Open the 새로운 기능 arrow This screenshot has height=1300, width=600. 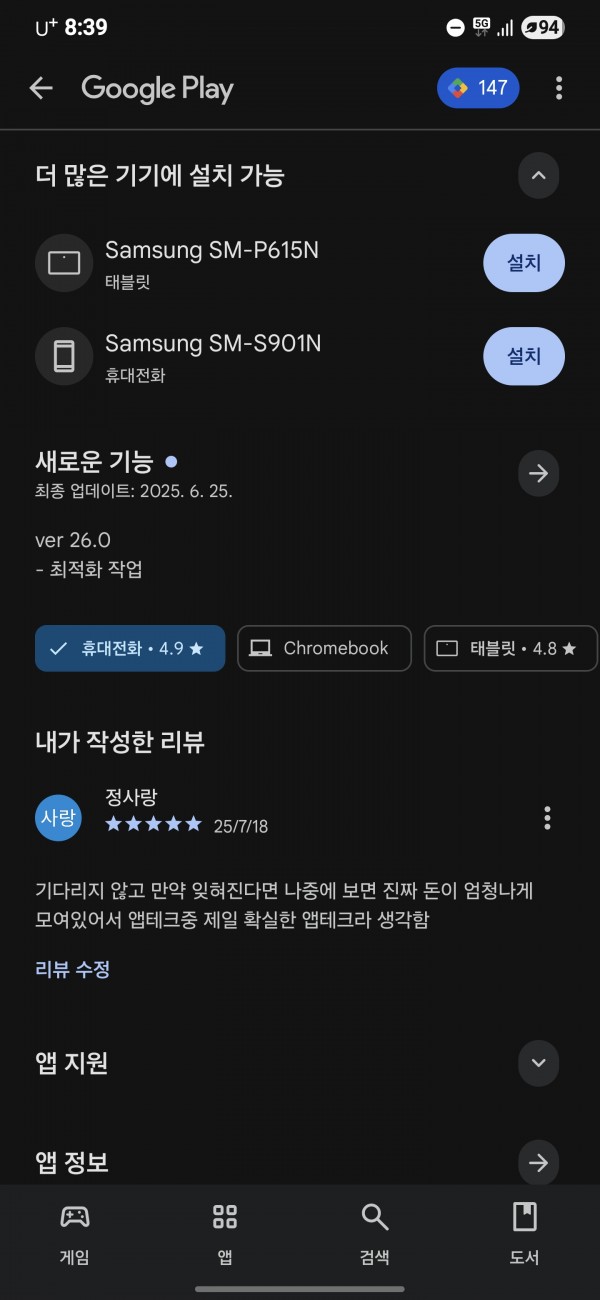pyautogui.click(x=539, y=473)
